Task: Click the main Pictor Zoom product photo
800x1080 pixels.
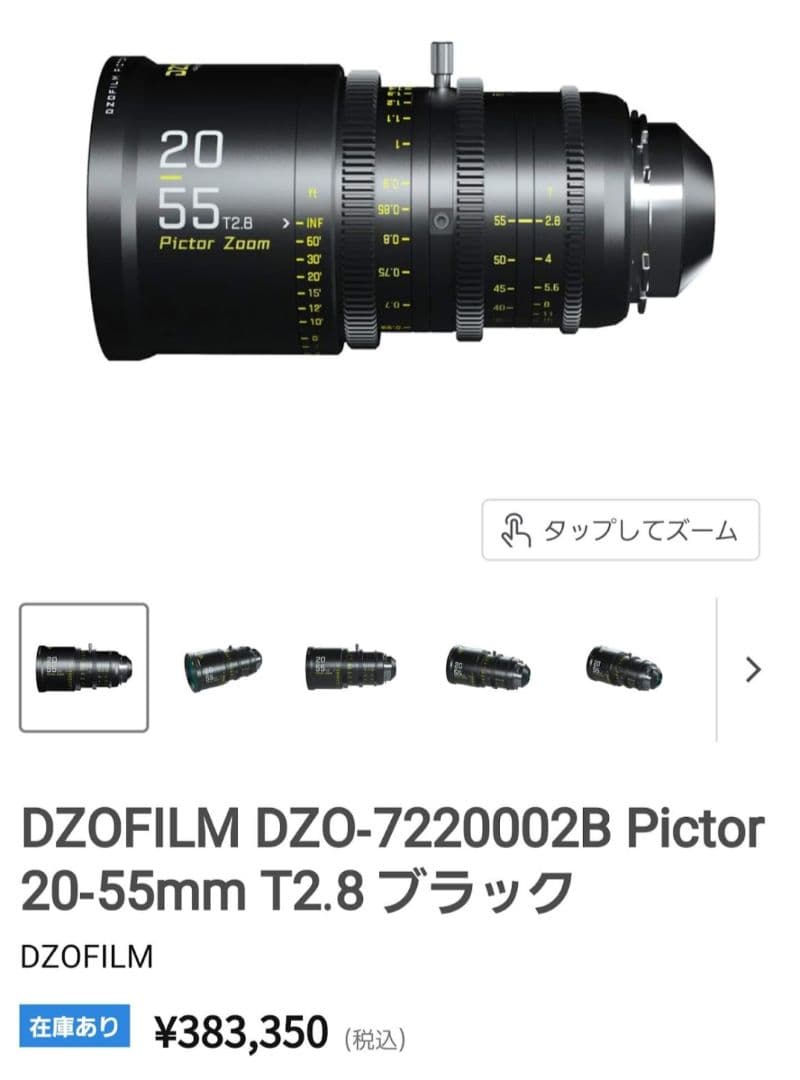Action: pos(400,220)
